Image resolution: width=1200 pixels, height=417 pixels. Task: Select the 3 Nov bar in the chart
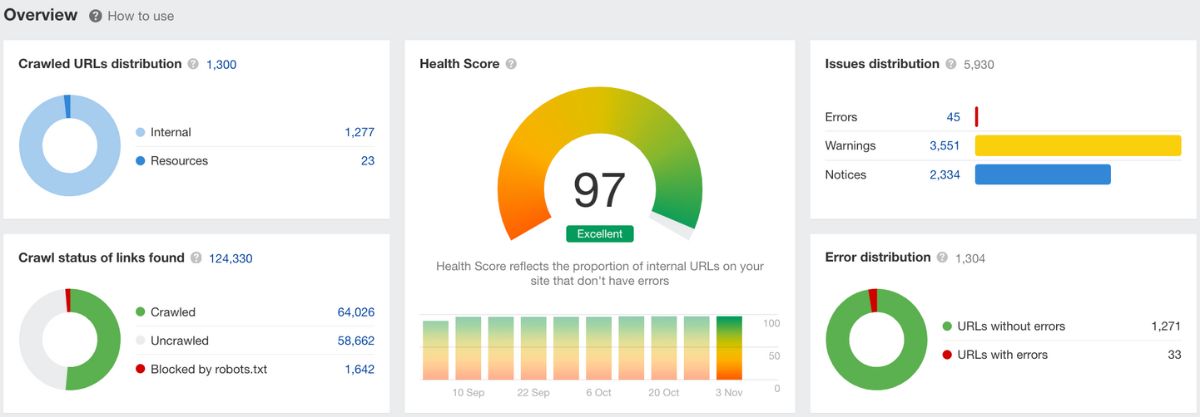click(729, 347)
